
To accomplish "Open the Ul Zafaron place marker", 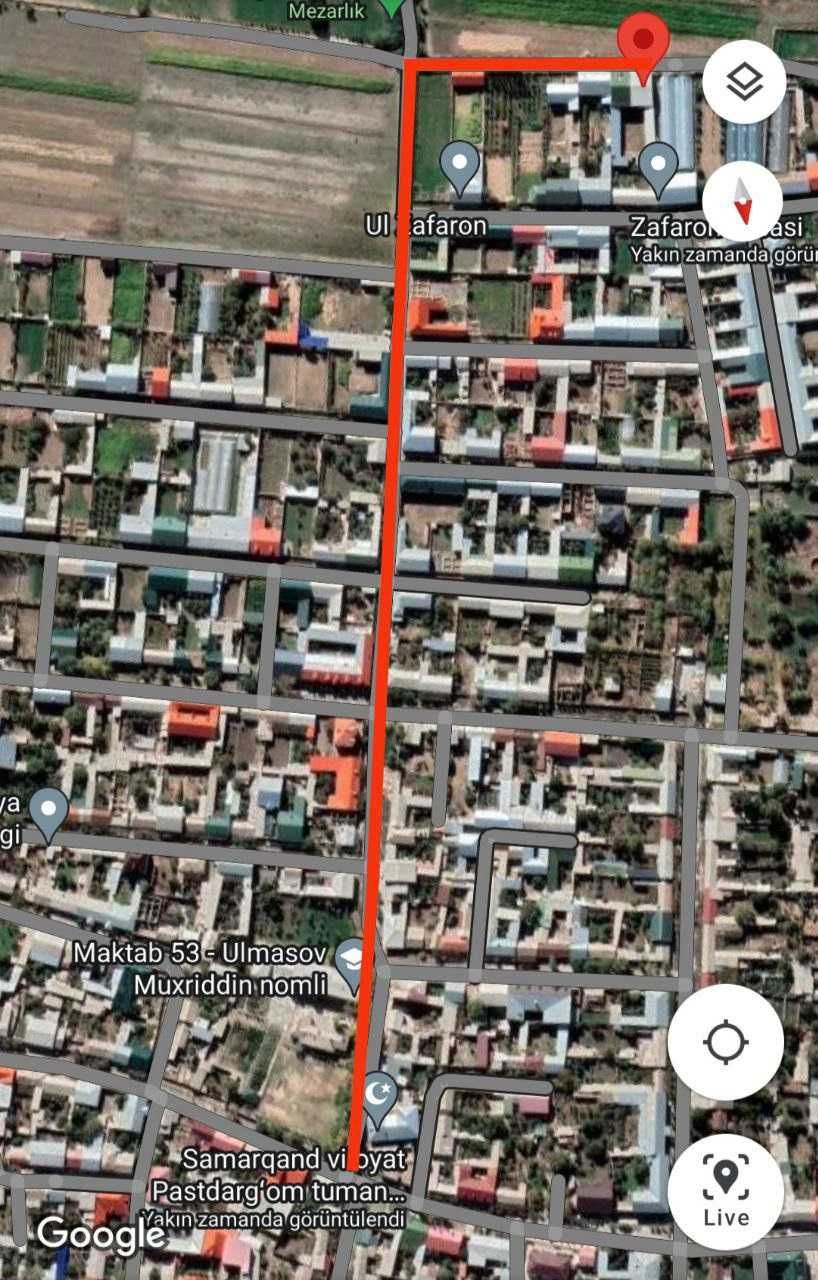I will pyautogui.click(x=461, y=165).
